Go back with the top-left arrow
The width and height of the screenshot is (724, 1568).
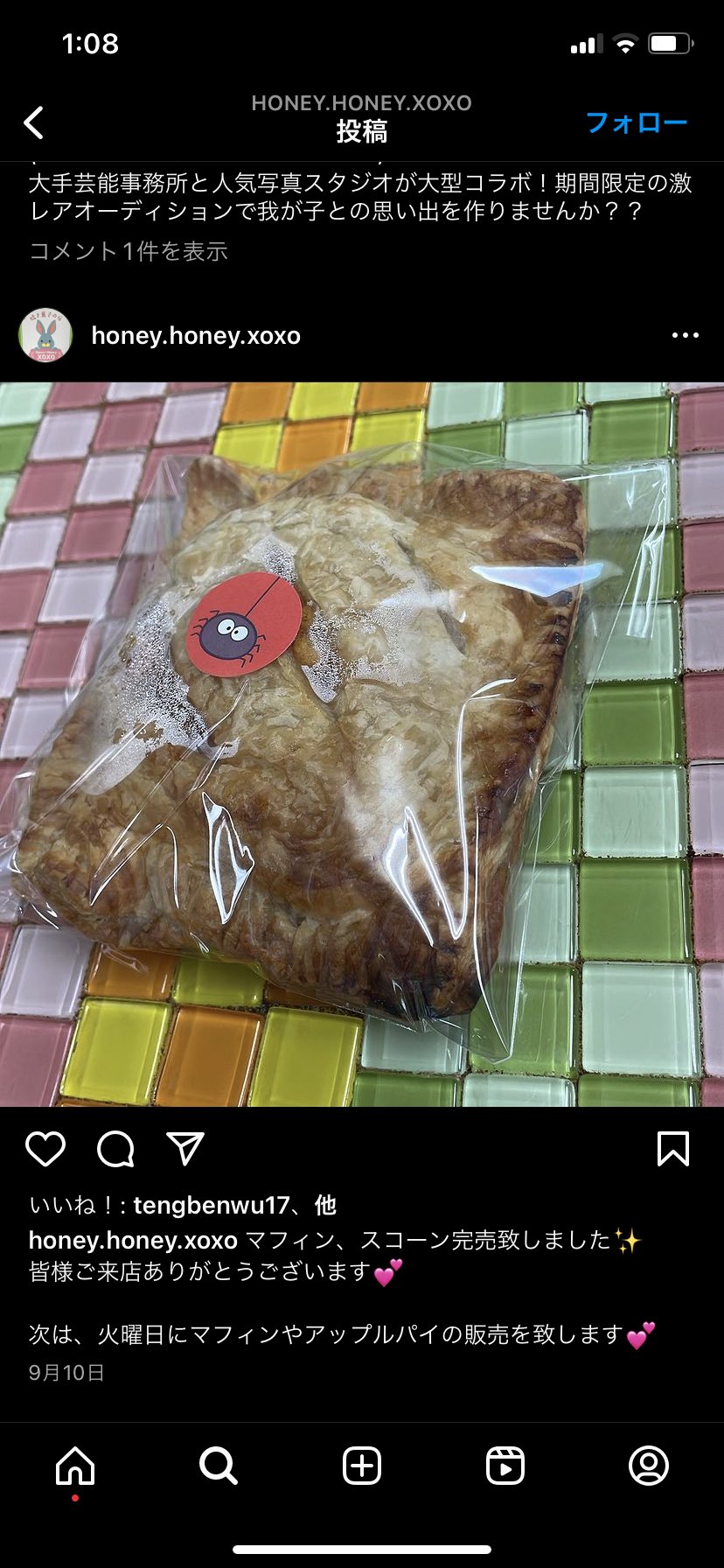tap(34, 123)
